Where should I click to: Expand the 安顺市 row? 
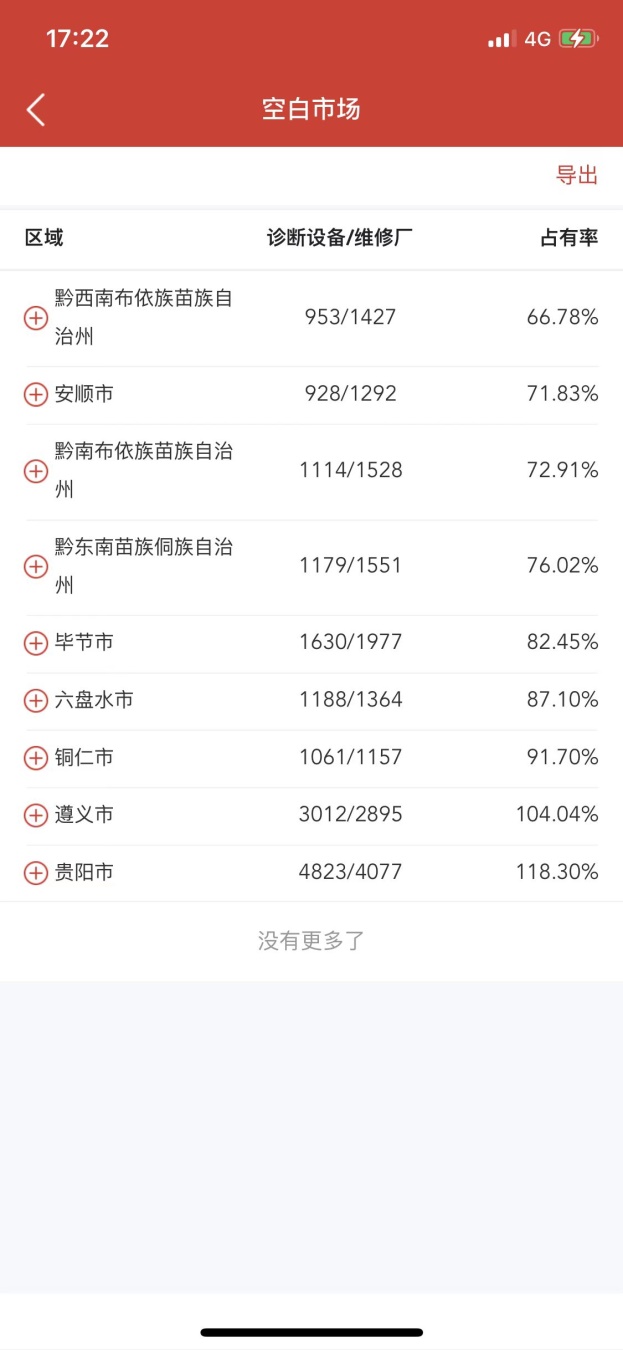tap(35, 395)
